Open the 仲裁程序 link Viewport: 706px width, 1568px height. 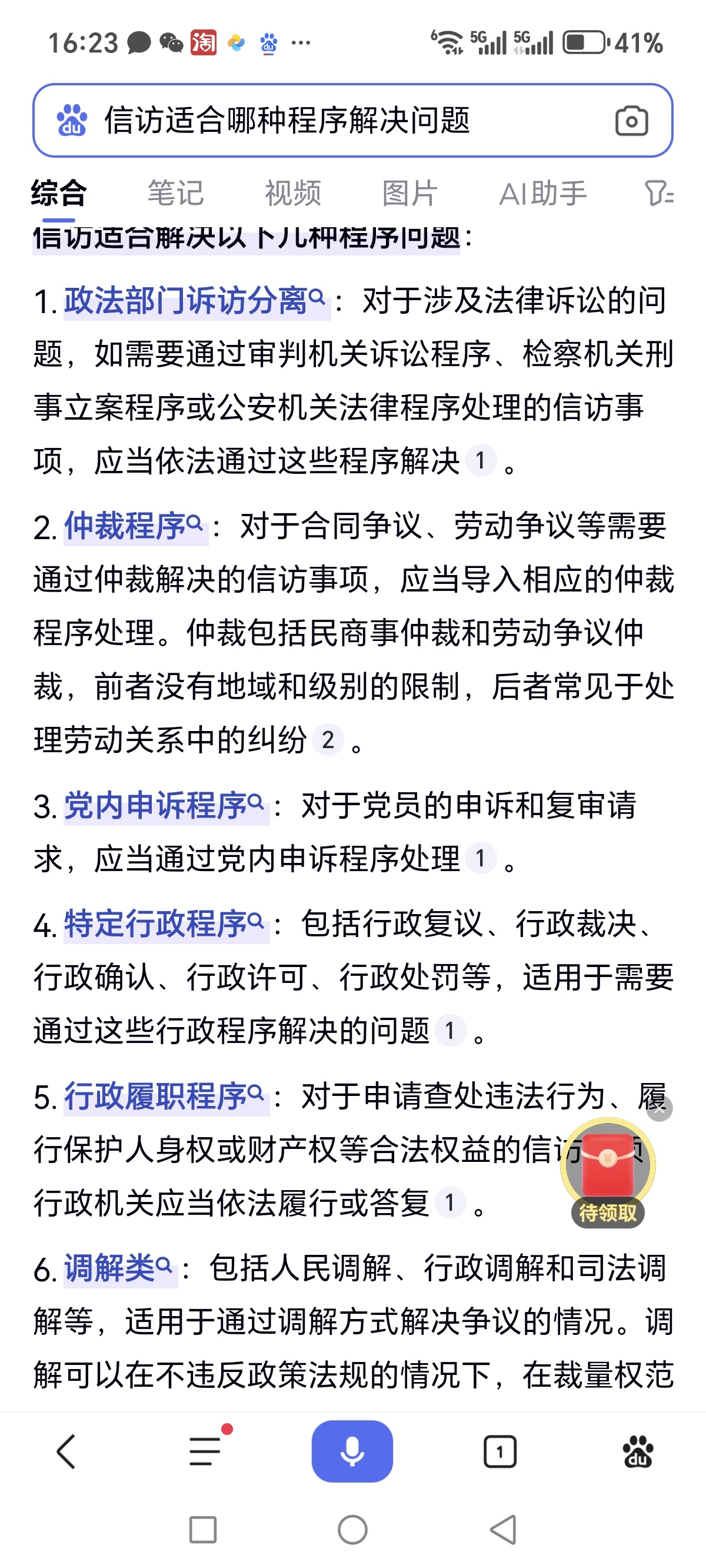(x=134, y=526)
